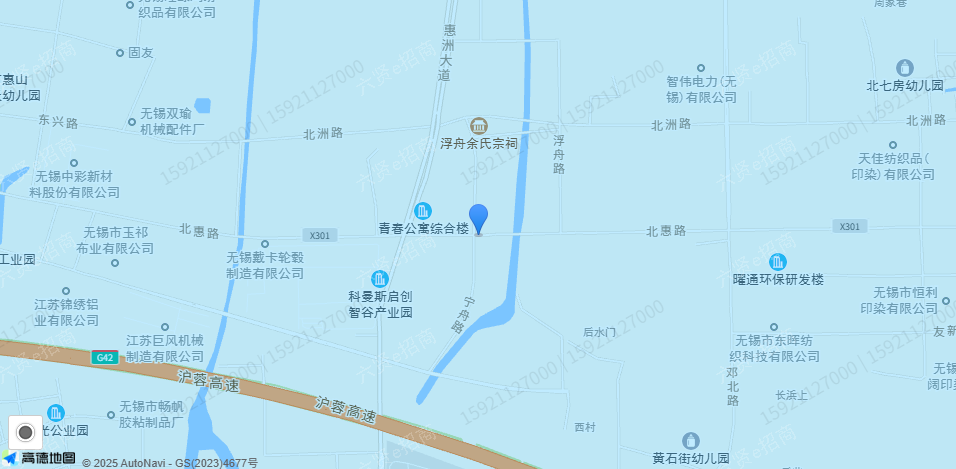Viewport: 956px width, 469px height.
Task: Open the 曜通环保研发楼 building marker
Action: [777, 261]
